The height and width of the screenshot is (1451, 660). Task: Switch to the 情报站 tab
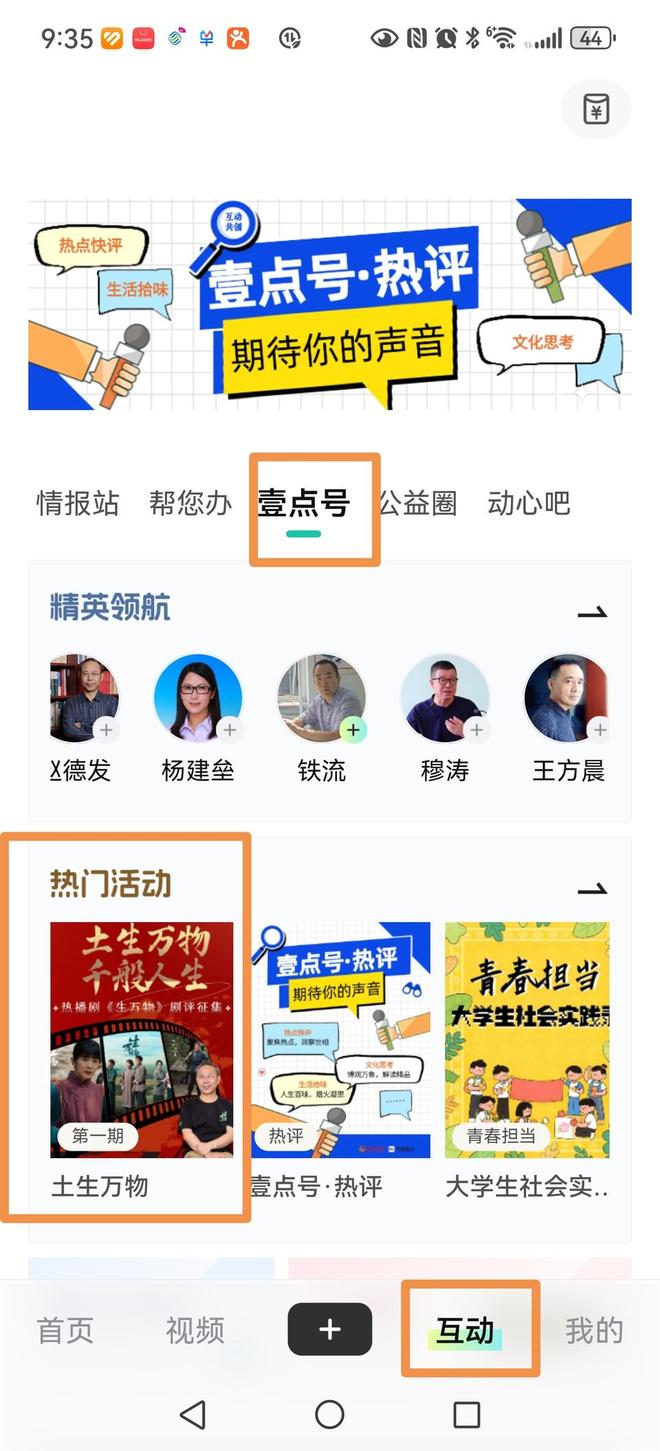click(x=78, y=503)
